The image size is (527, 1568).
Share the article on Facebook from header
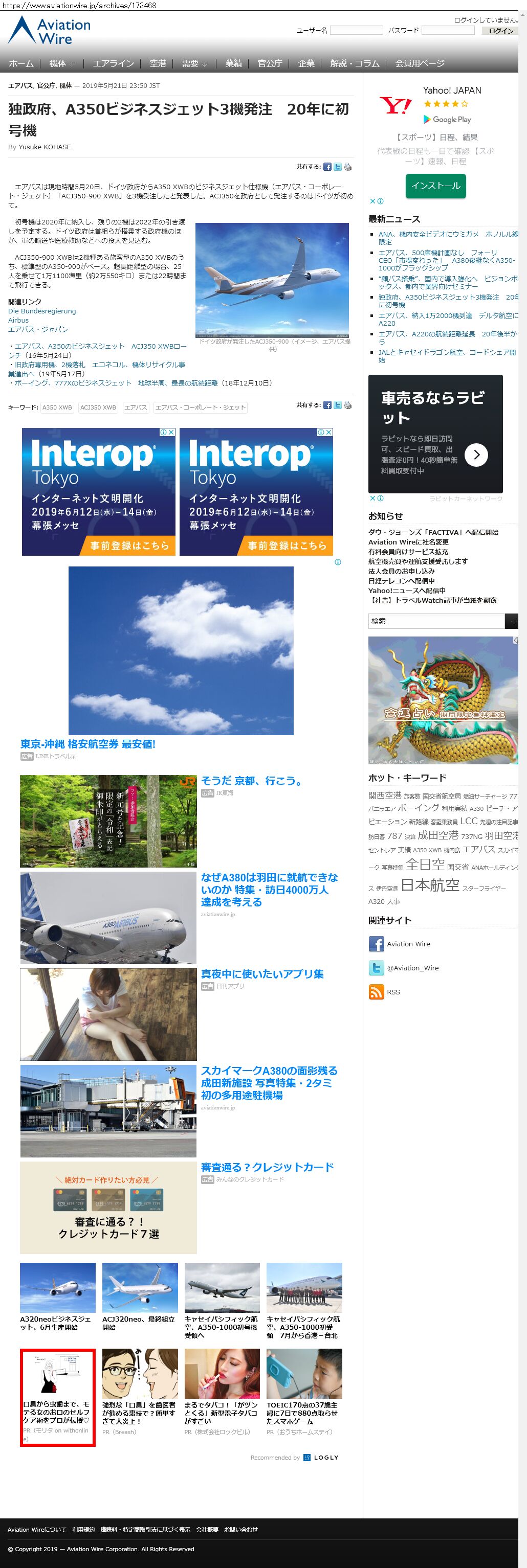click(327, 167)
